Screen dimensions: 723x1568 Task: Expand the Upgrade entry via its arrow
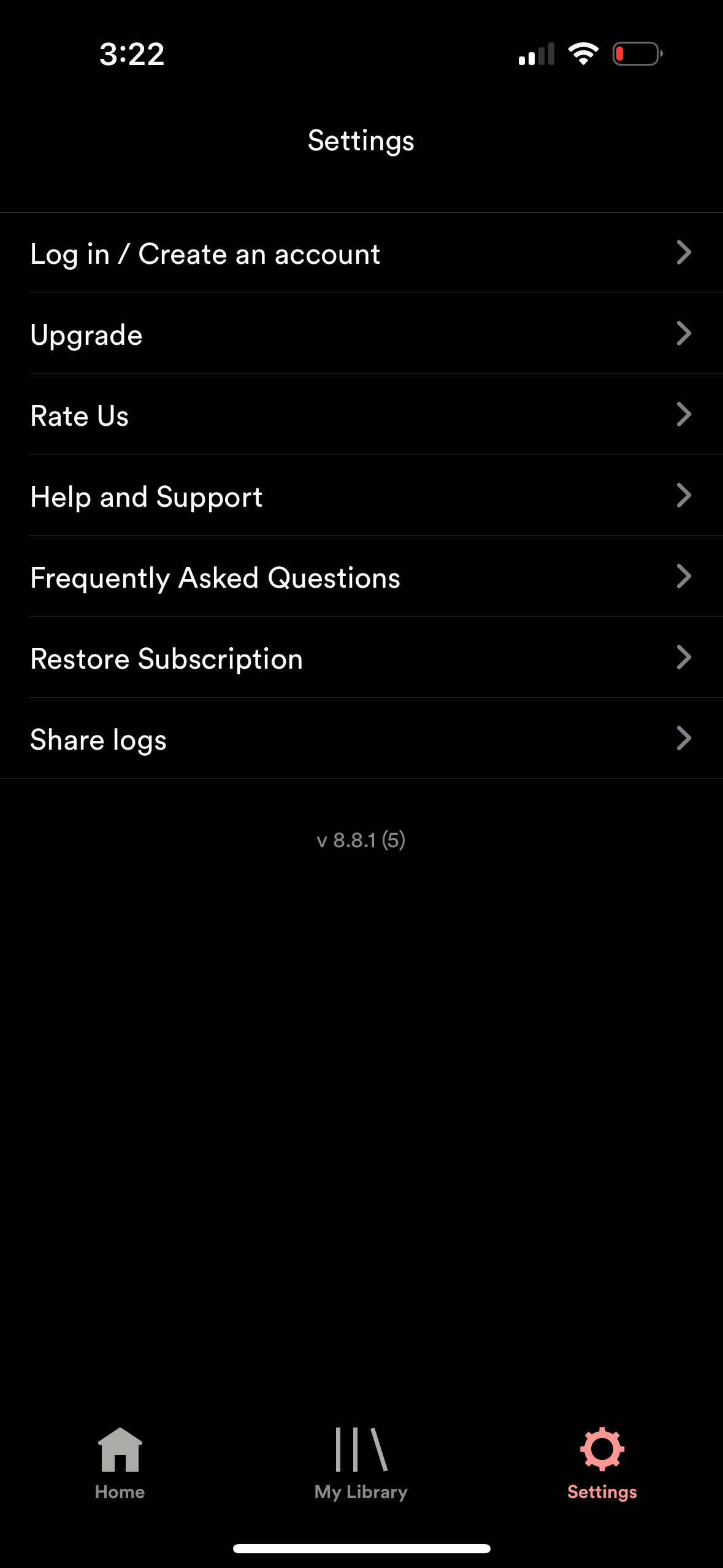coord(683,333)
